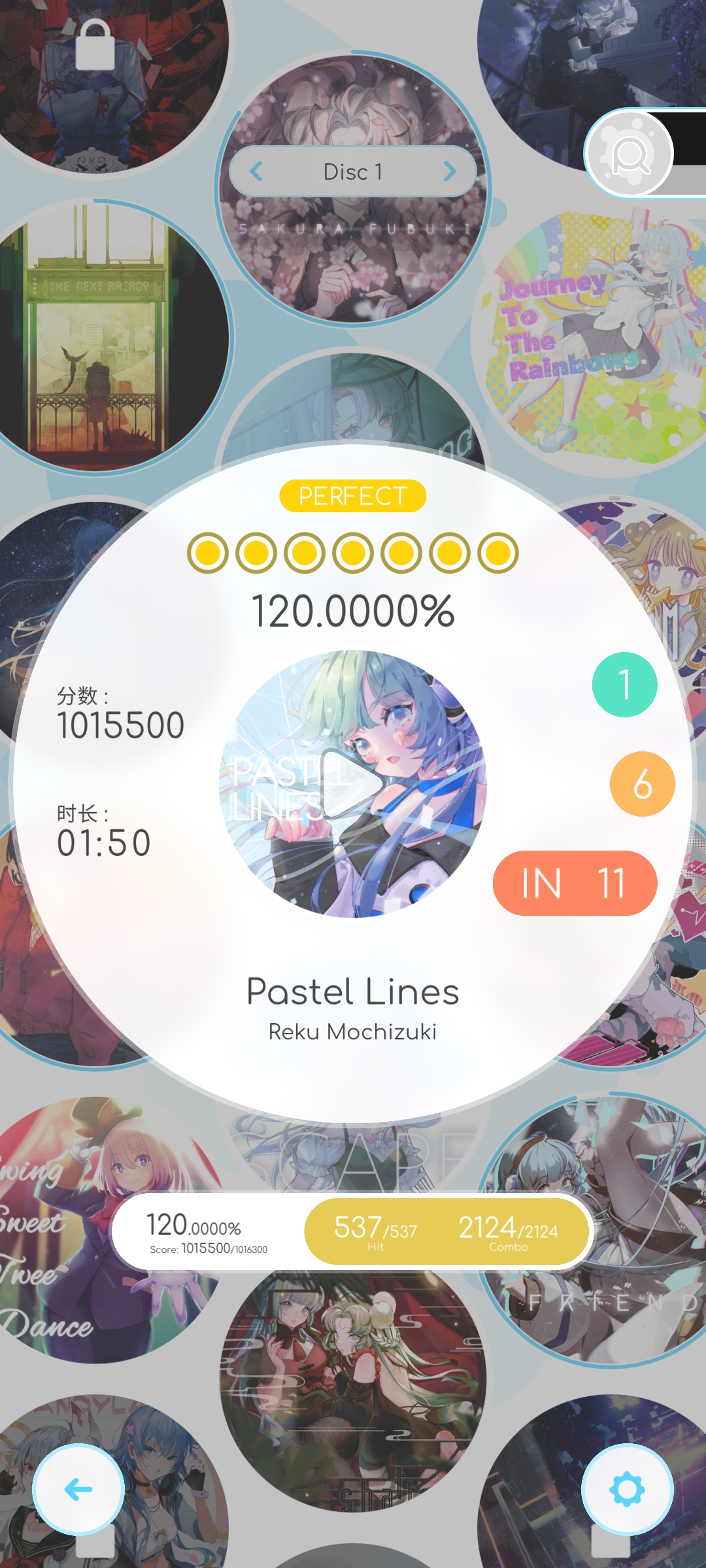Select the Sakura Fubuki song disc
Viewport: 706px width, 1568px height.
click(353, 261)
